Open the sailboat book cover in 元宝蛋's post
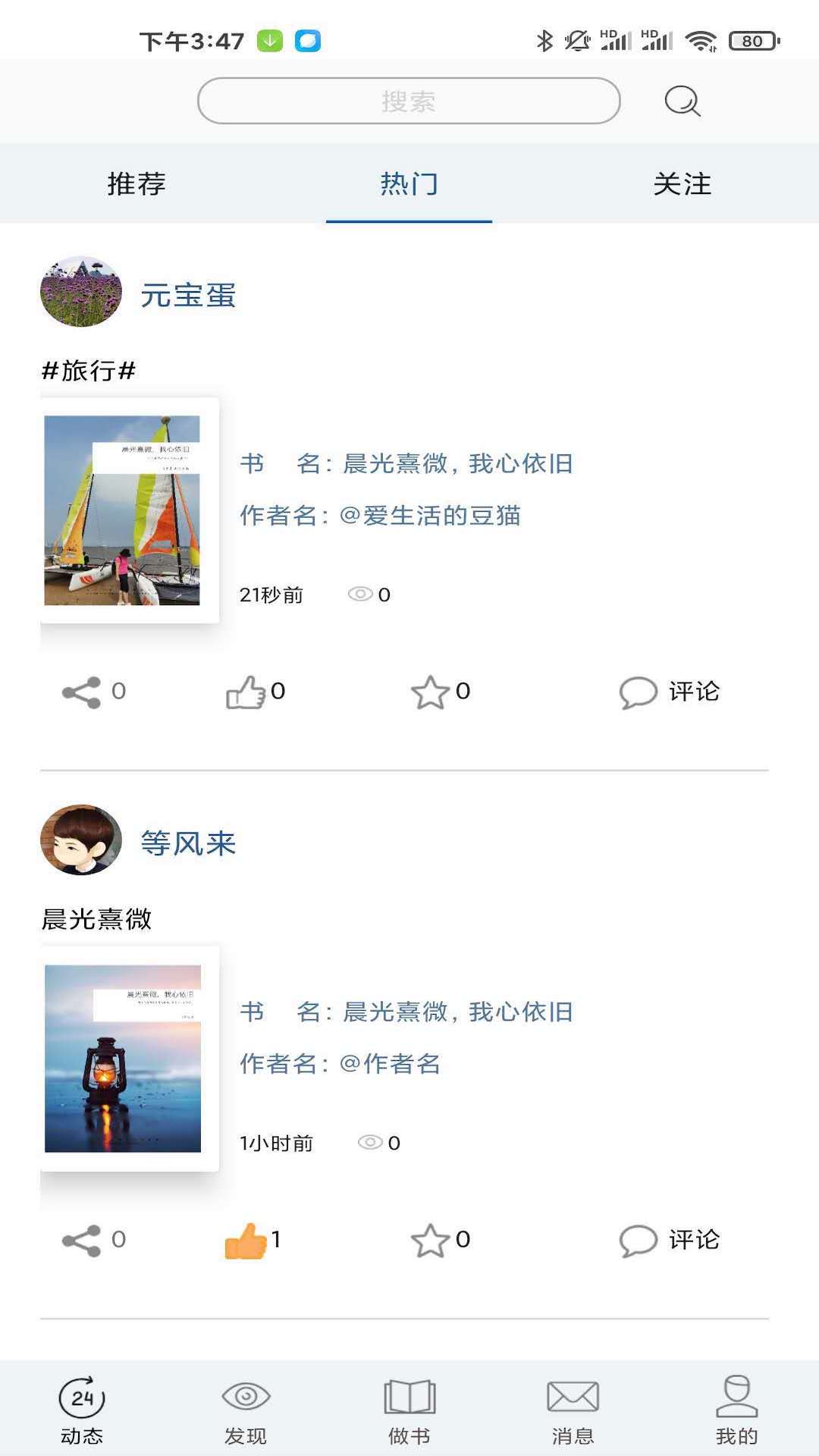This screenshot has height=1456, width=819. 122,510
